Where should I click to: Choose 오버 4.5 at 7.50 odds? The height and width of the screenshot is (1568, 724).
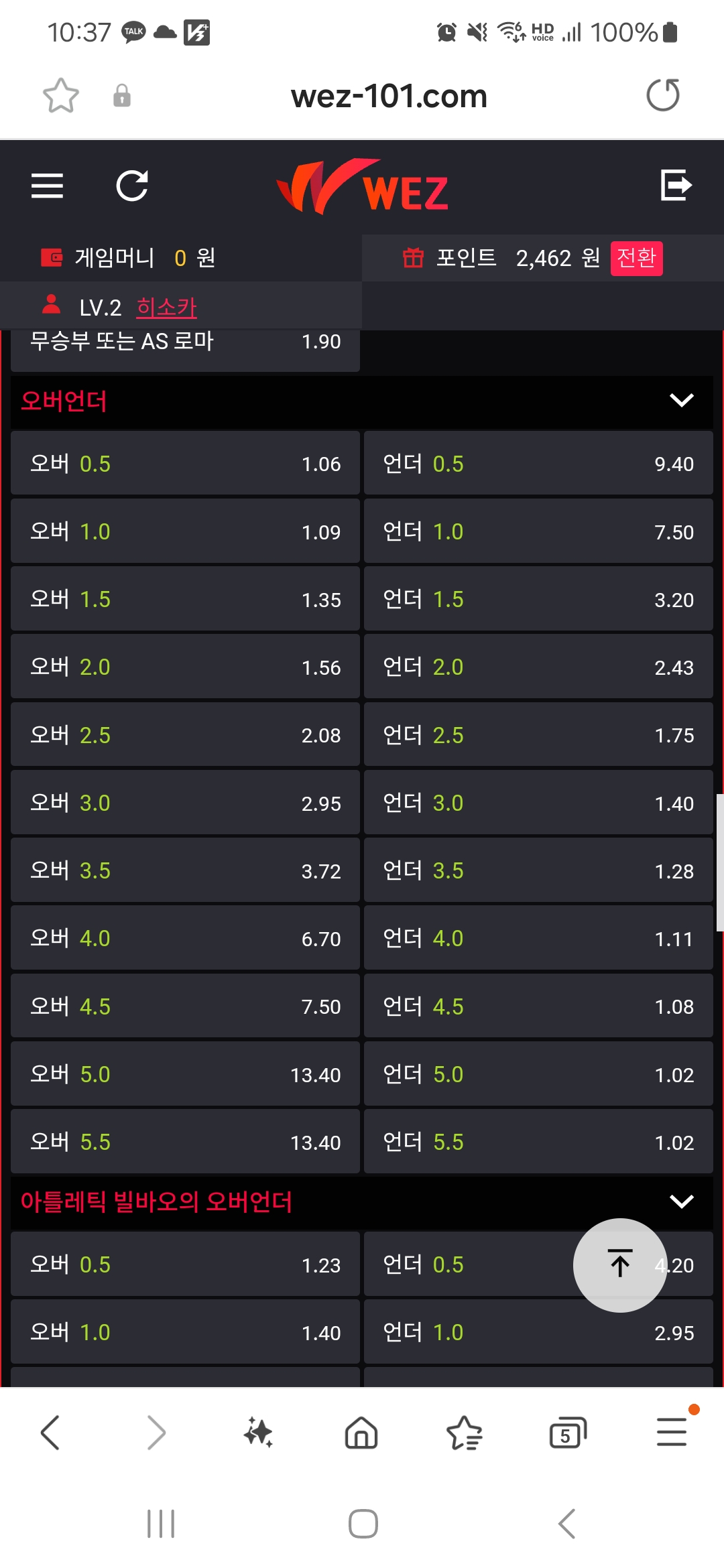pos(185,1006)
